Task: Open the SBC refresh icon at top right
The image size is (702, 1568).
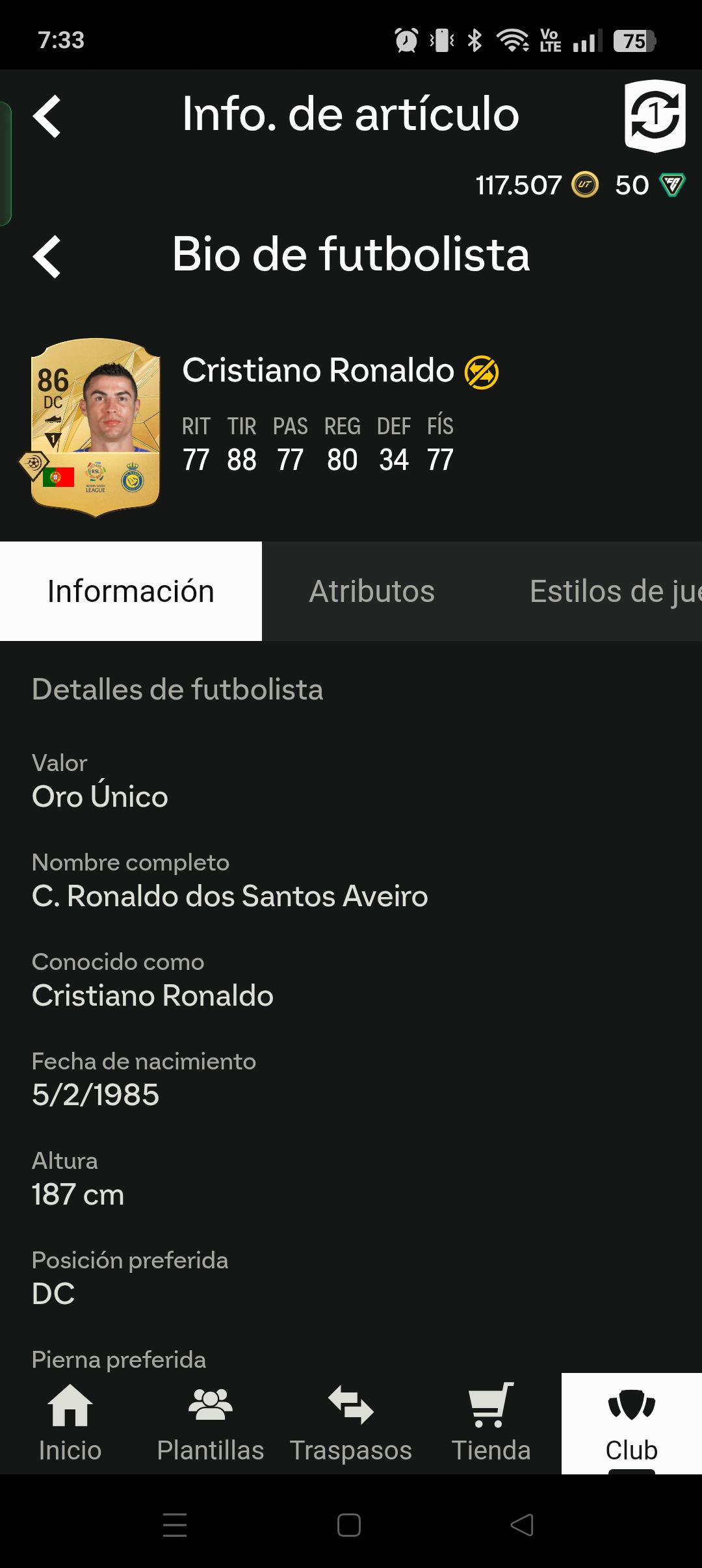Action: click(655, 116)
